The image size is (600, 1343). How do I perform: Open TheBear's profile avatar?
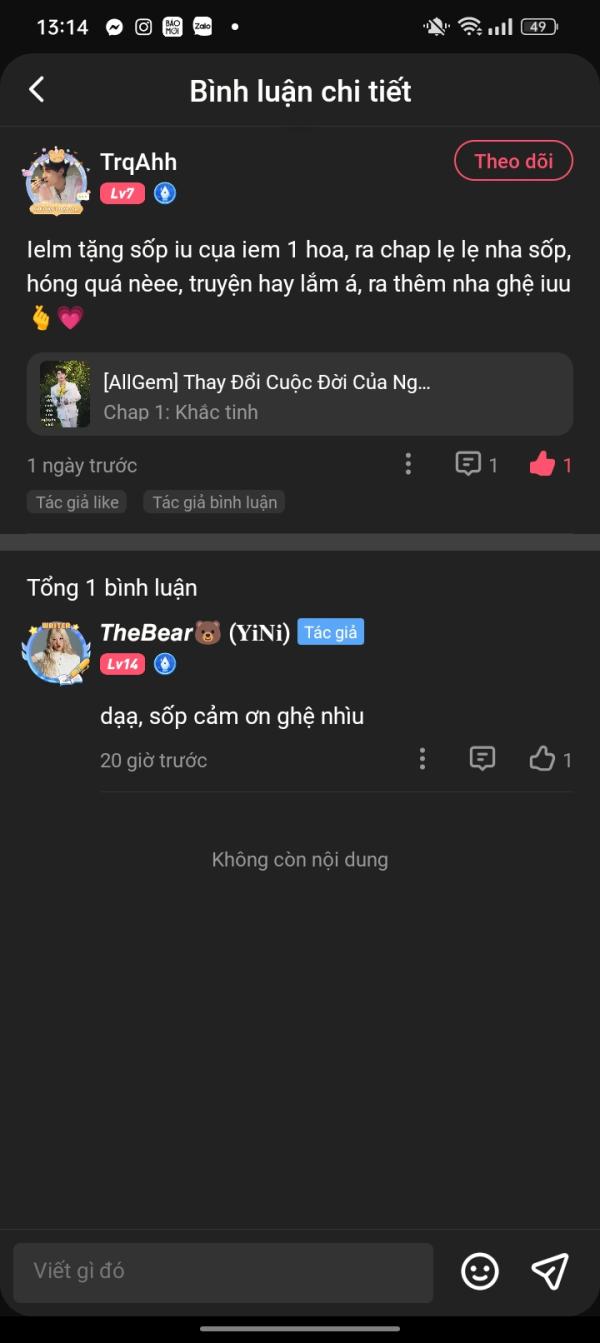[x=56, y=653]
